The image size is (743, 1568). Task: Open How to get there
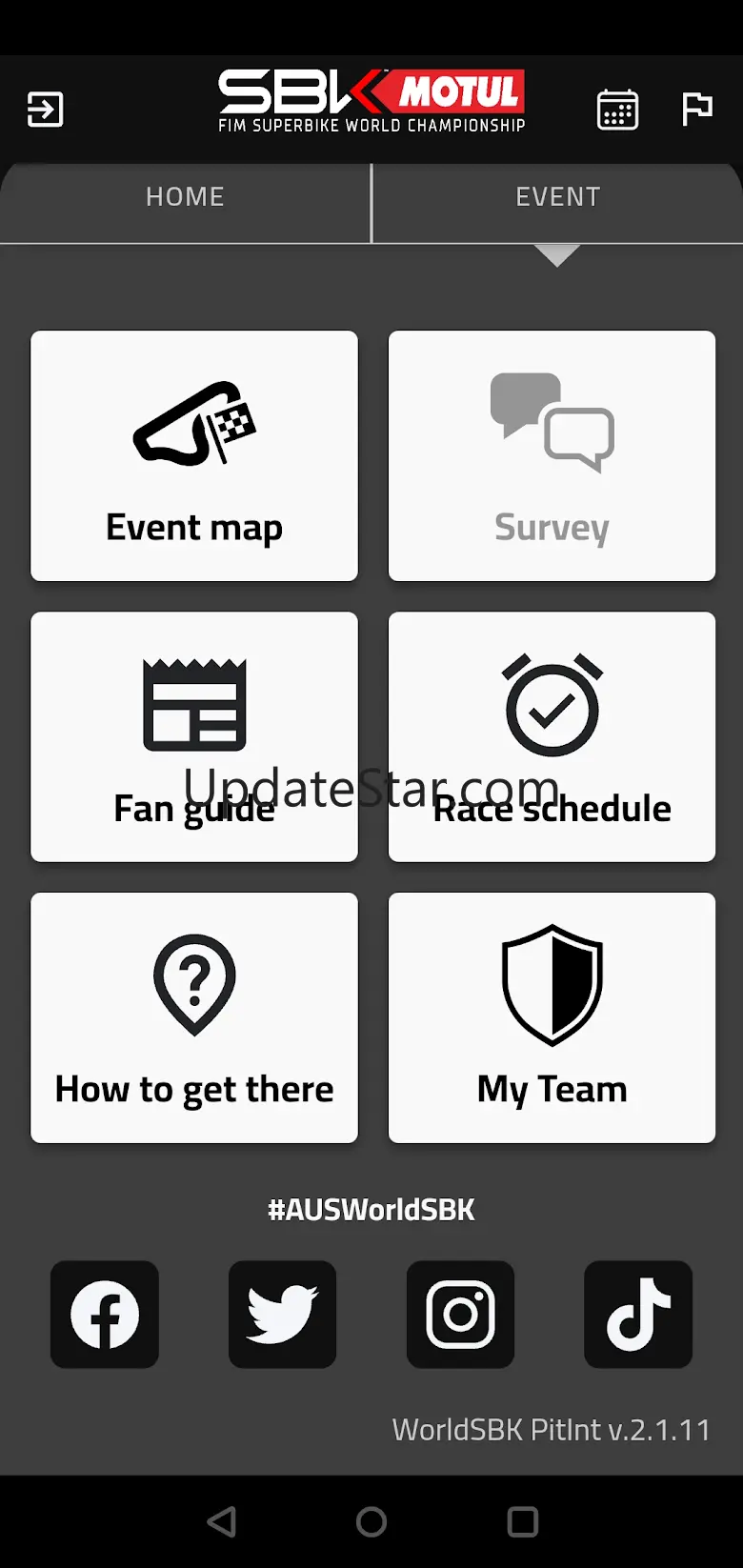click(x=194, y=1017)
